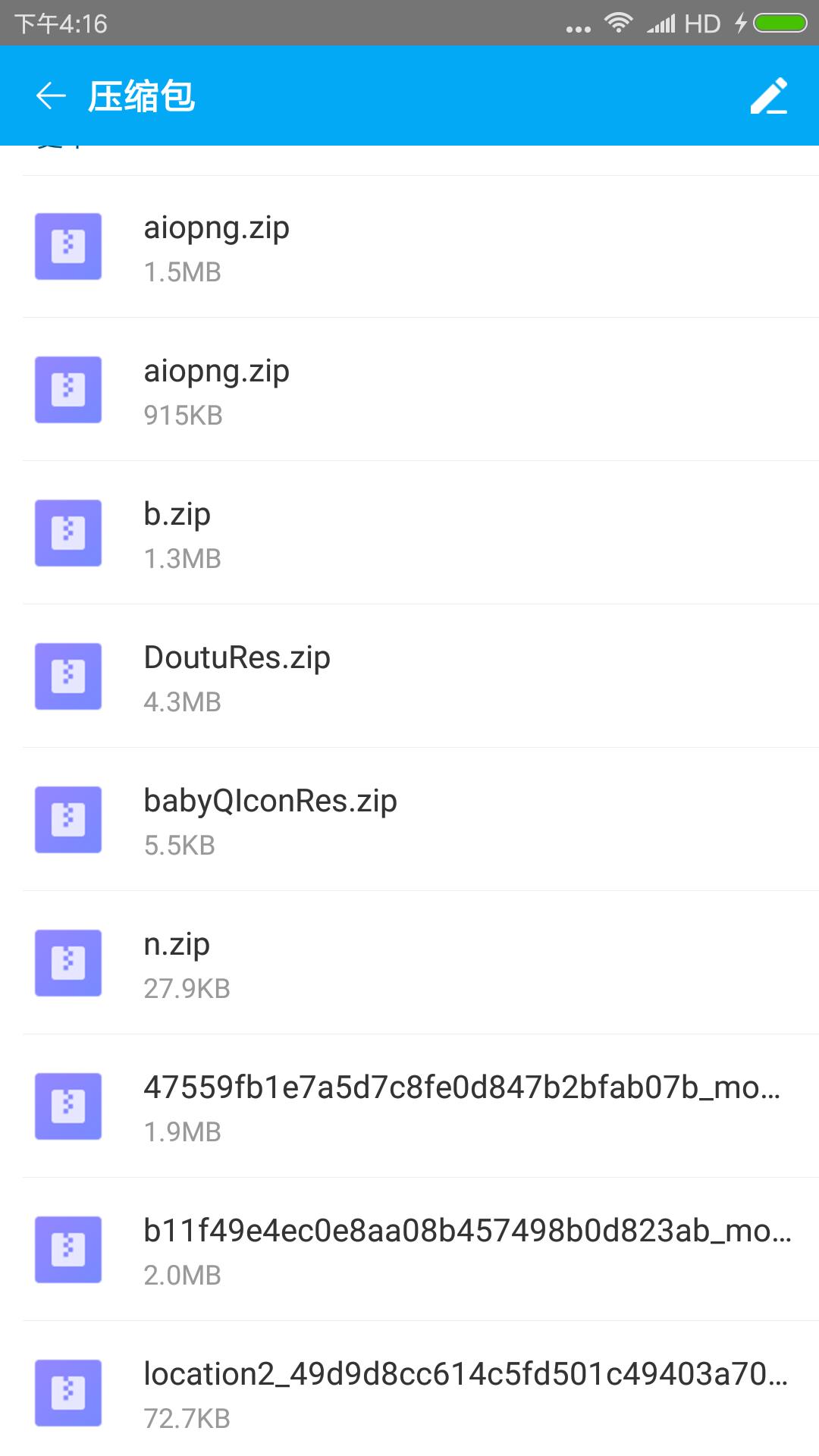
Task: Open n.zip archive
Action: coord(409,964)
